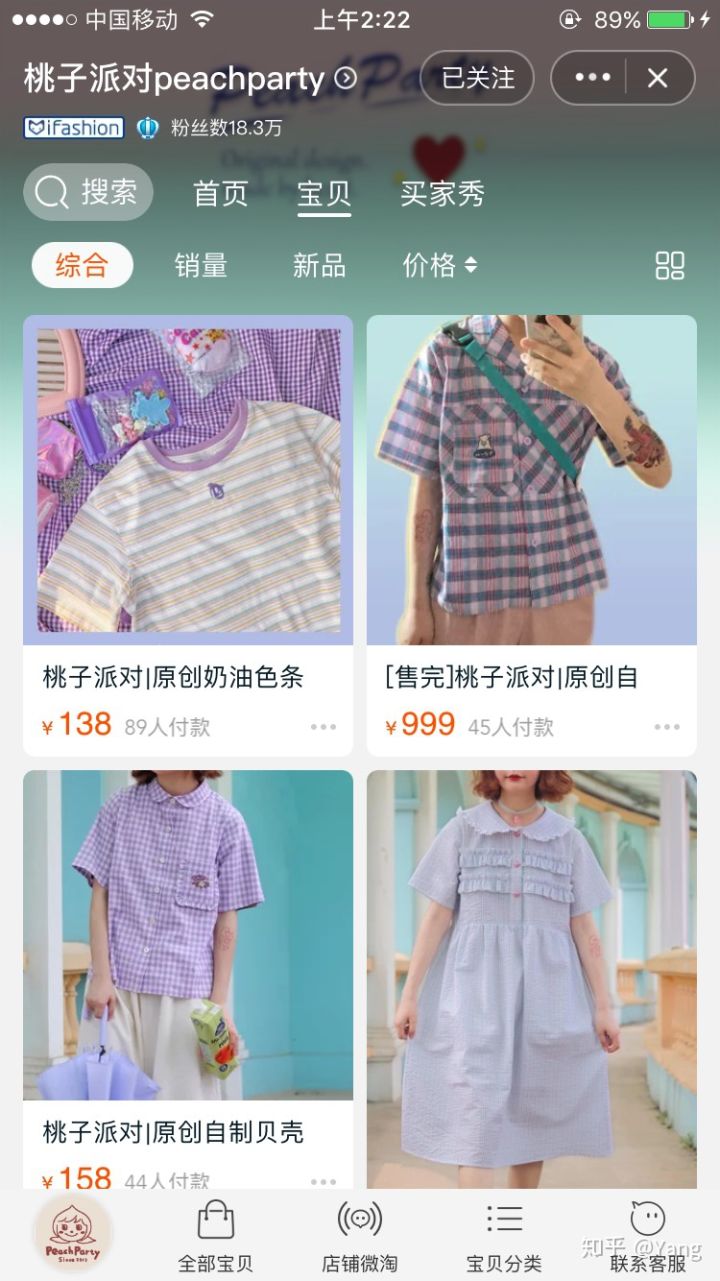Open the 原创自制贝壳 purple shirt product
This screenshot has width=720, height=1281.
click(x=188, y=935)
